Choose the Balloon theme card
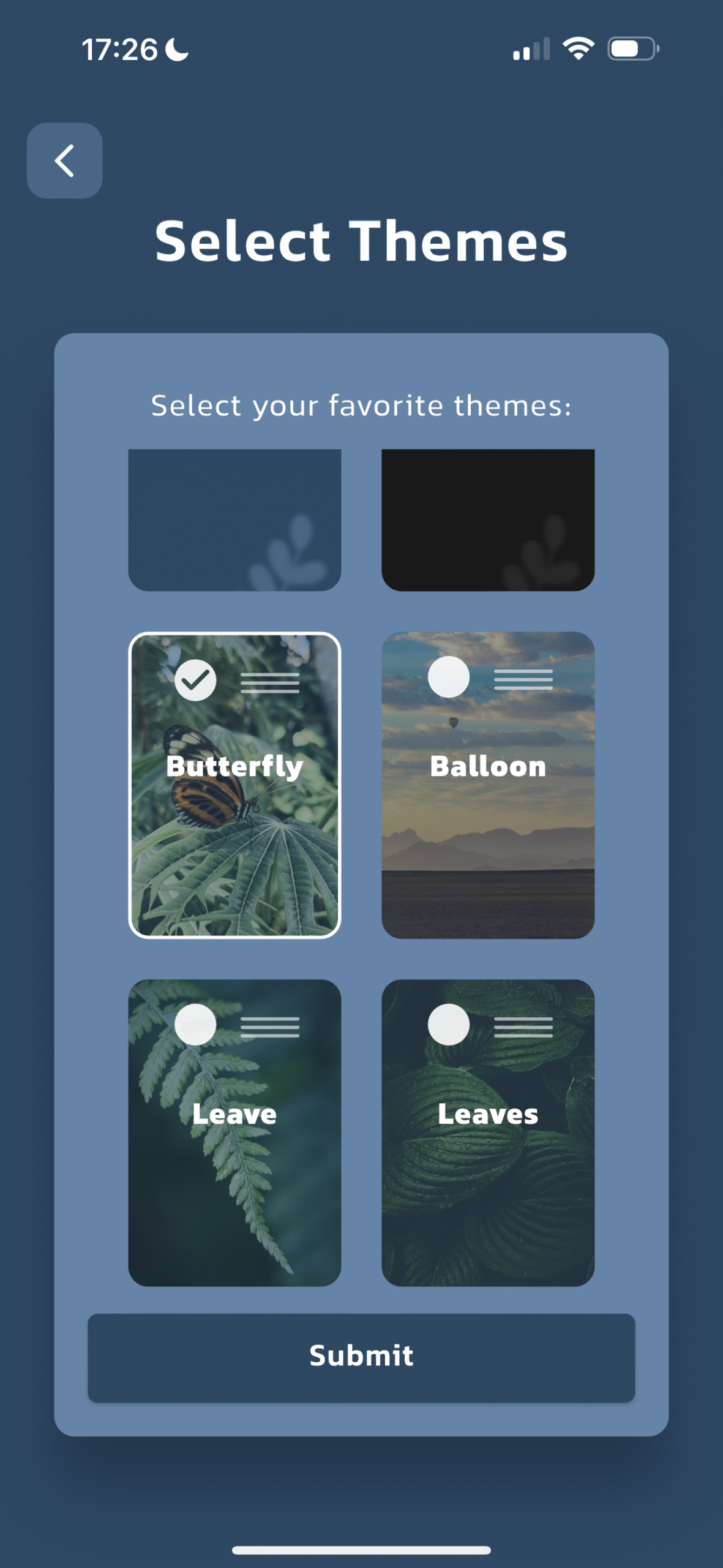723x1568 pixels. click(488, 785)
